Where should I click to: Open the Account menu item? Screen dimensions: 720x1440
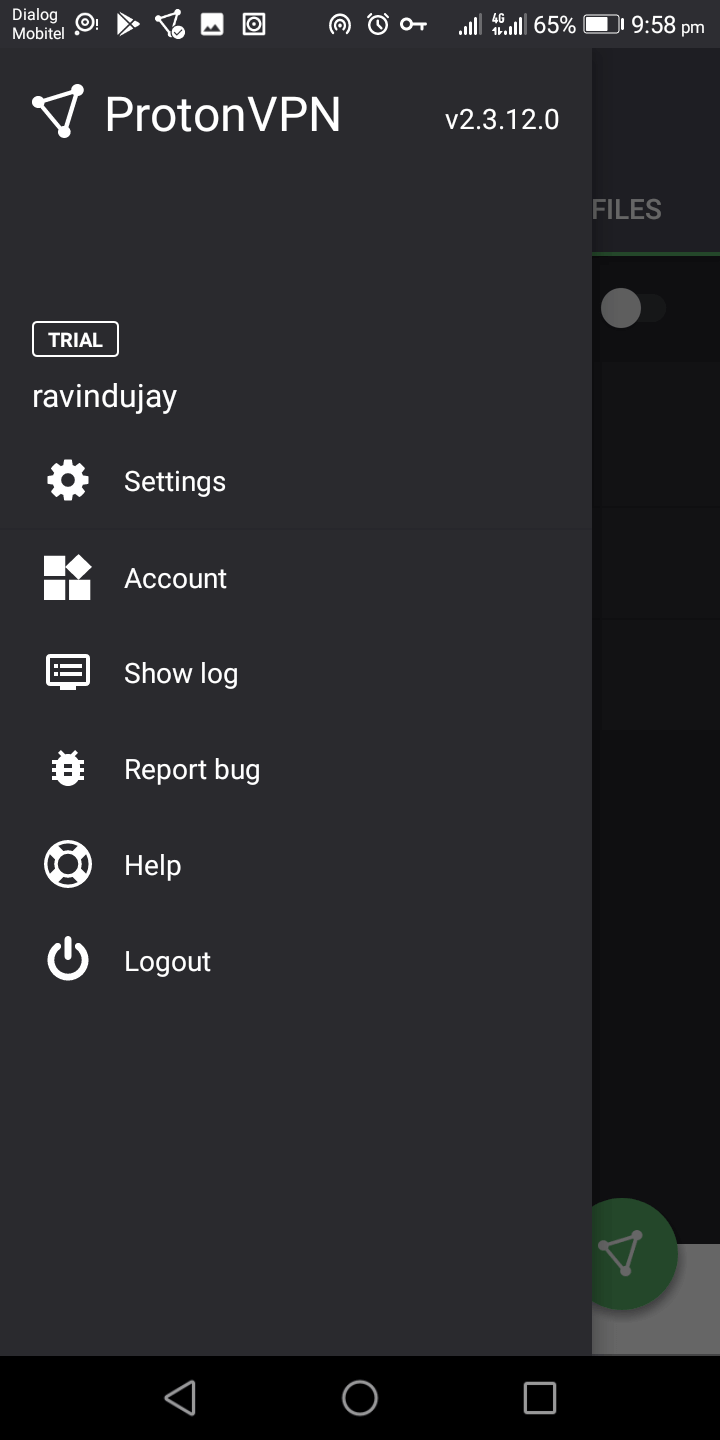coord(296,578)
